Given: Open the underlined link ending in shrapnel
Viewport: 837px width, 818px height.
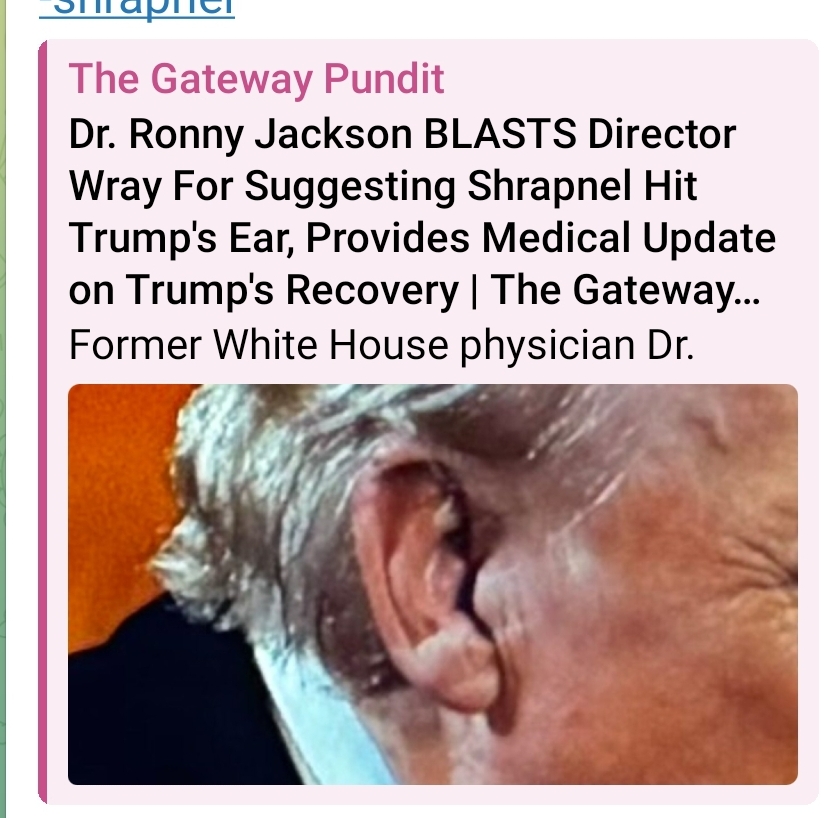Looking at the screenshot, I should [x=148, y=8].
